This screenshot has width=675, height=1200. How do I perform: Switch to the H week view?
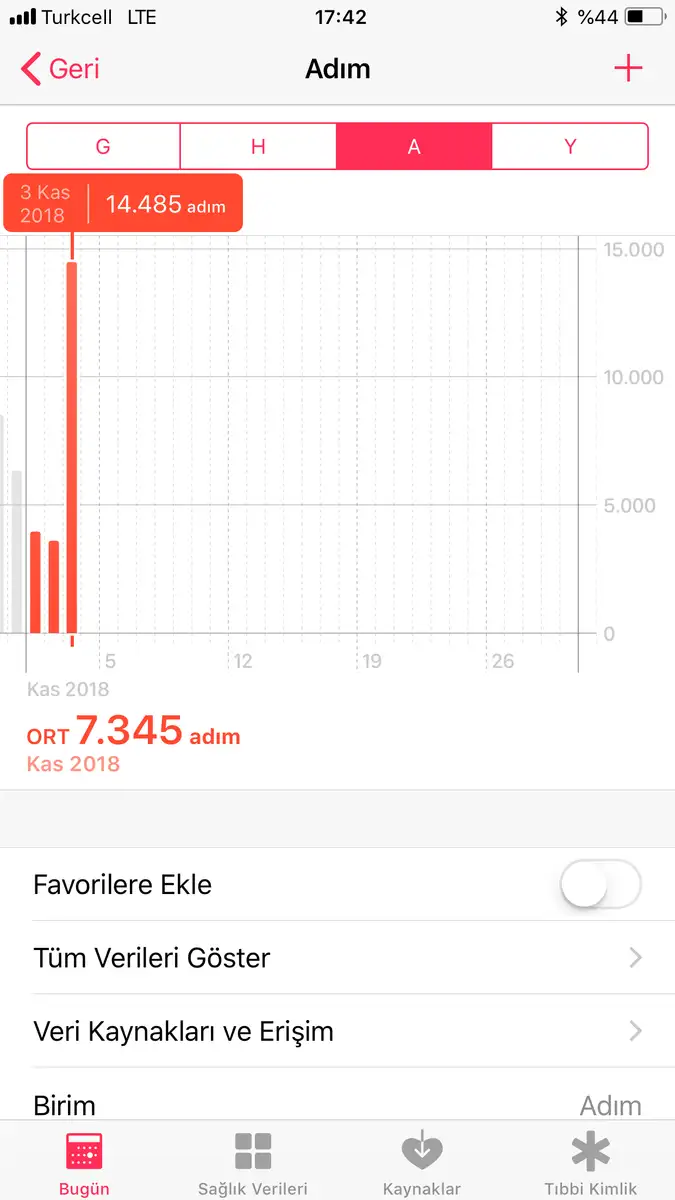tap(258, 147)
